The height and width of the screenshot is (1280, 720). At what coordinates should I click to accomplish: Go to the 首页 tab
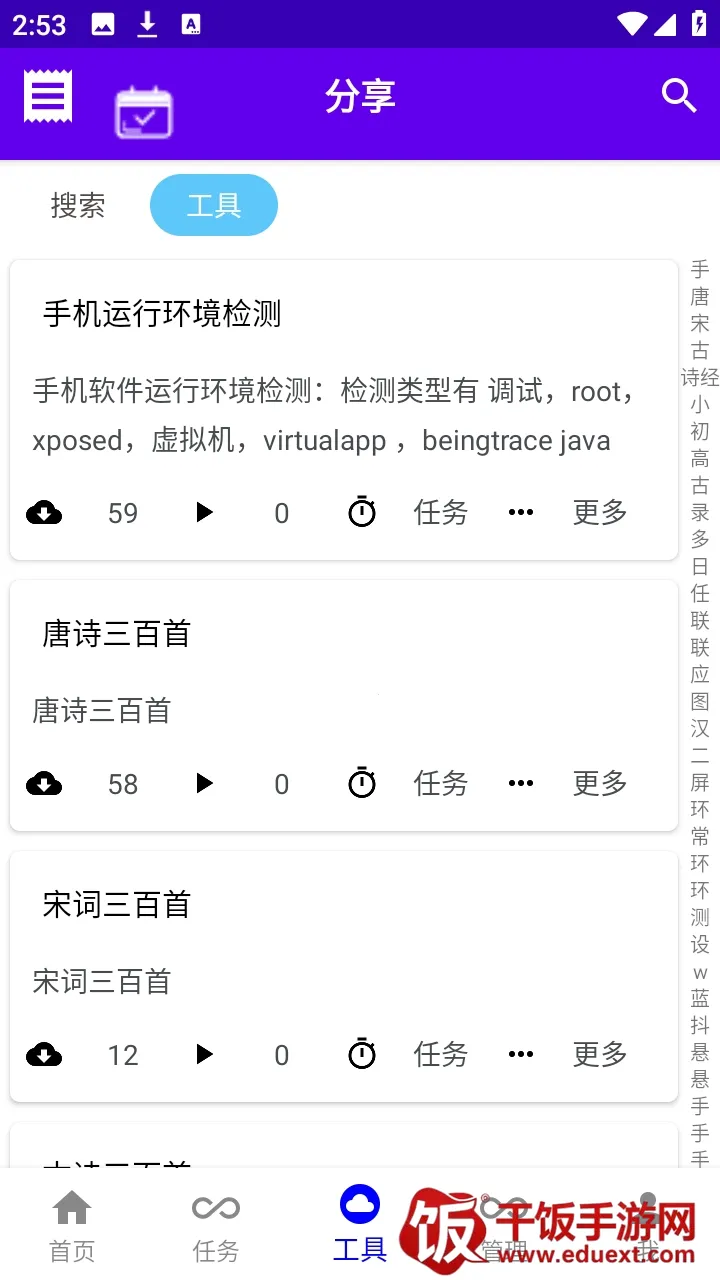pyautogui.click(x=72, y=1225)
